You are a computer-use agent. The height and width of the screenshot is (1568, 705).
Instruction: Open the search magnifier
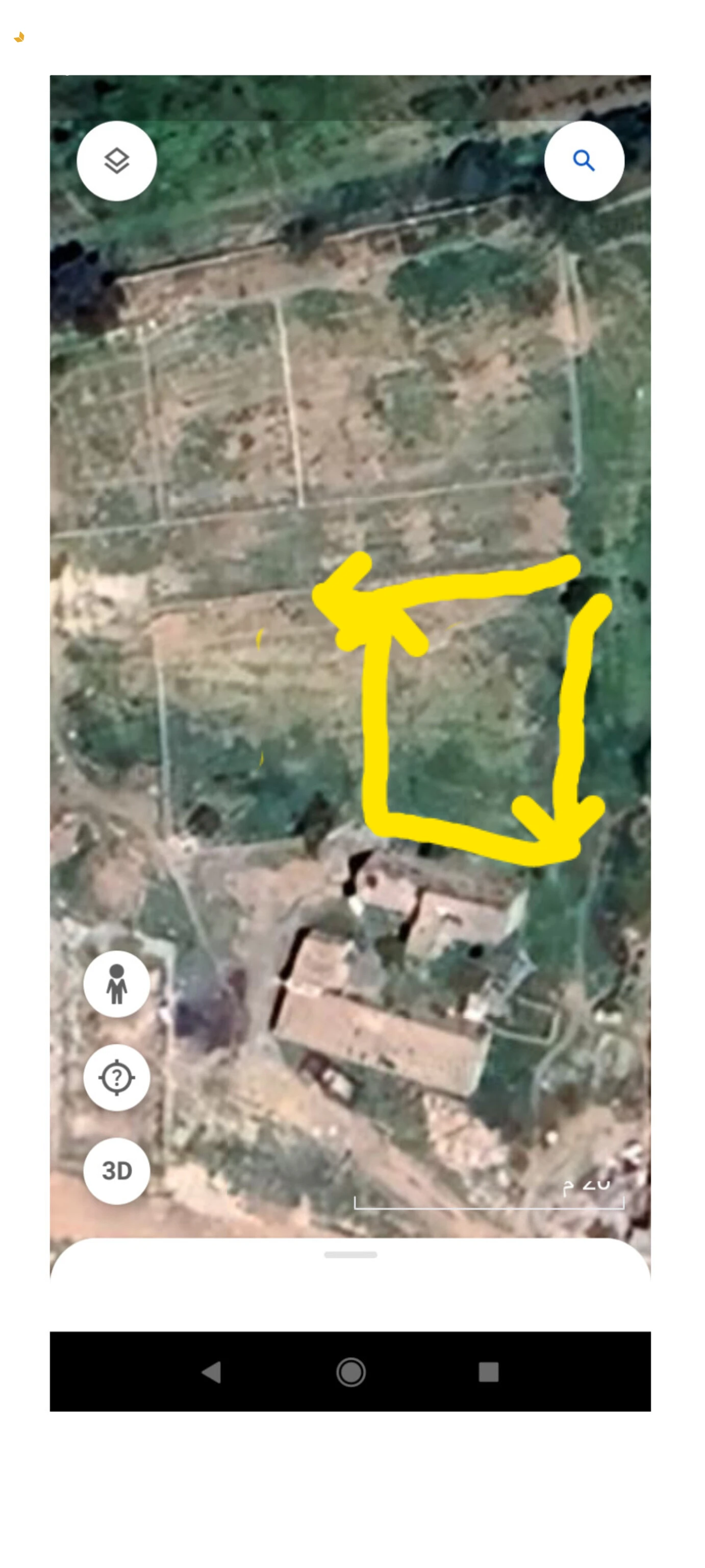coord(584,161)
